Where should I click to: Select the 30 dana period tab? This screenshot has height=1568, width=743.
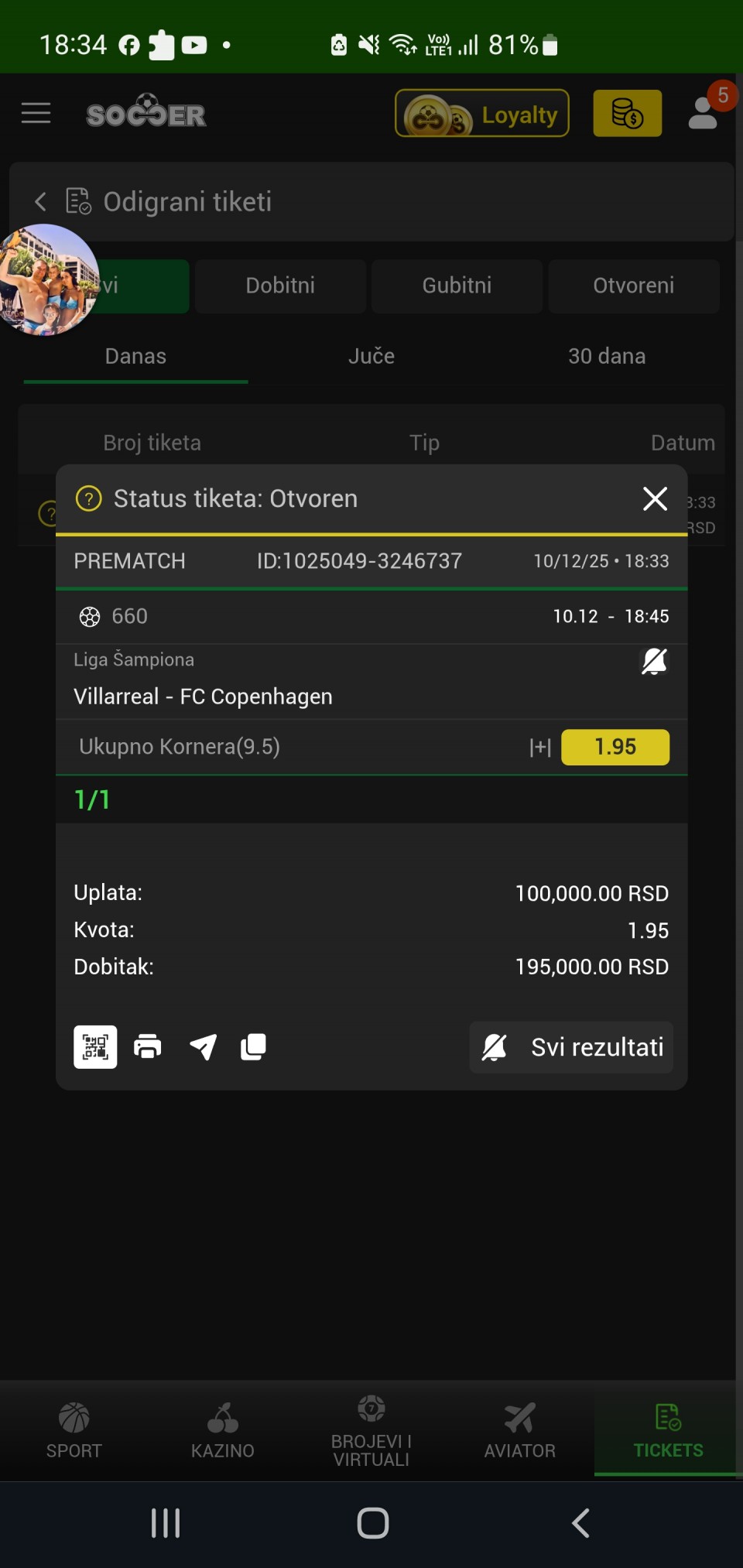point(607,356)
